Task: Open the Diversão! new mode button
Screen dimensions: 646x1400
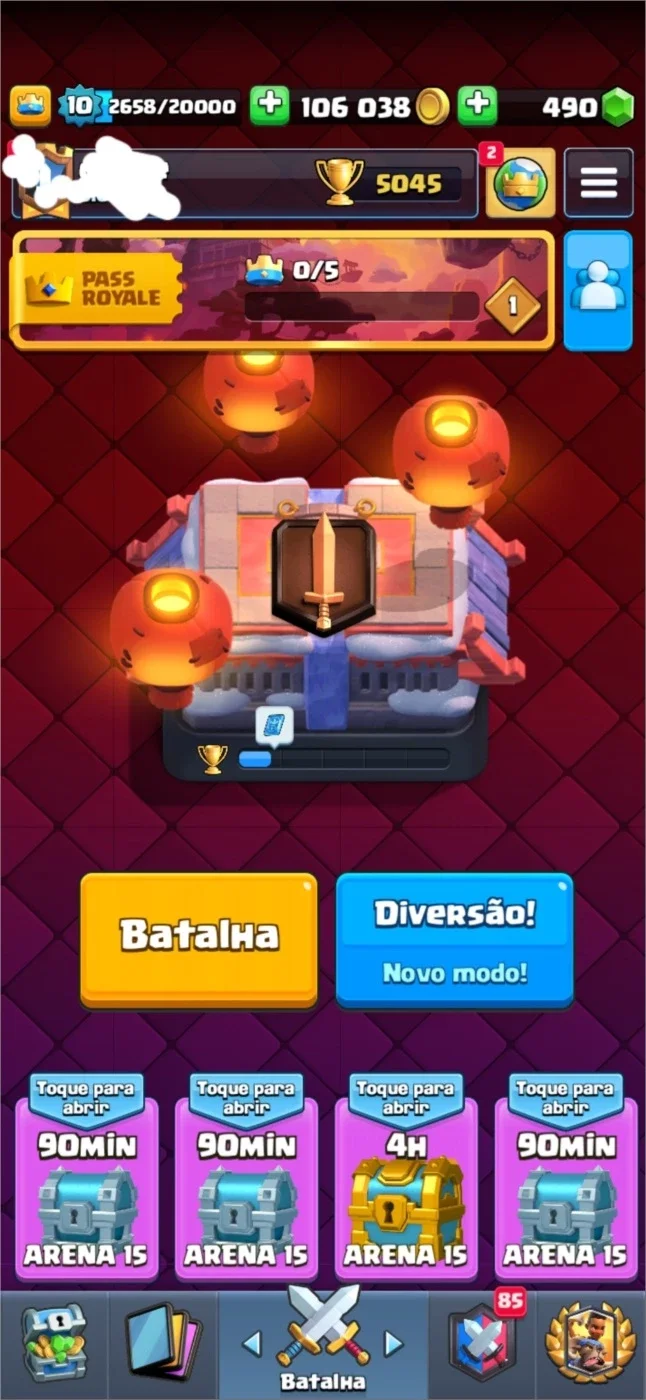Action: pos(455,938)
